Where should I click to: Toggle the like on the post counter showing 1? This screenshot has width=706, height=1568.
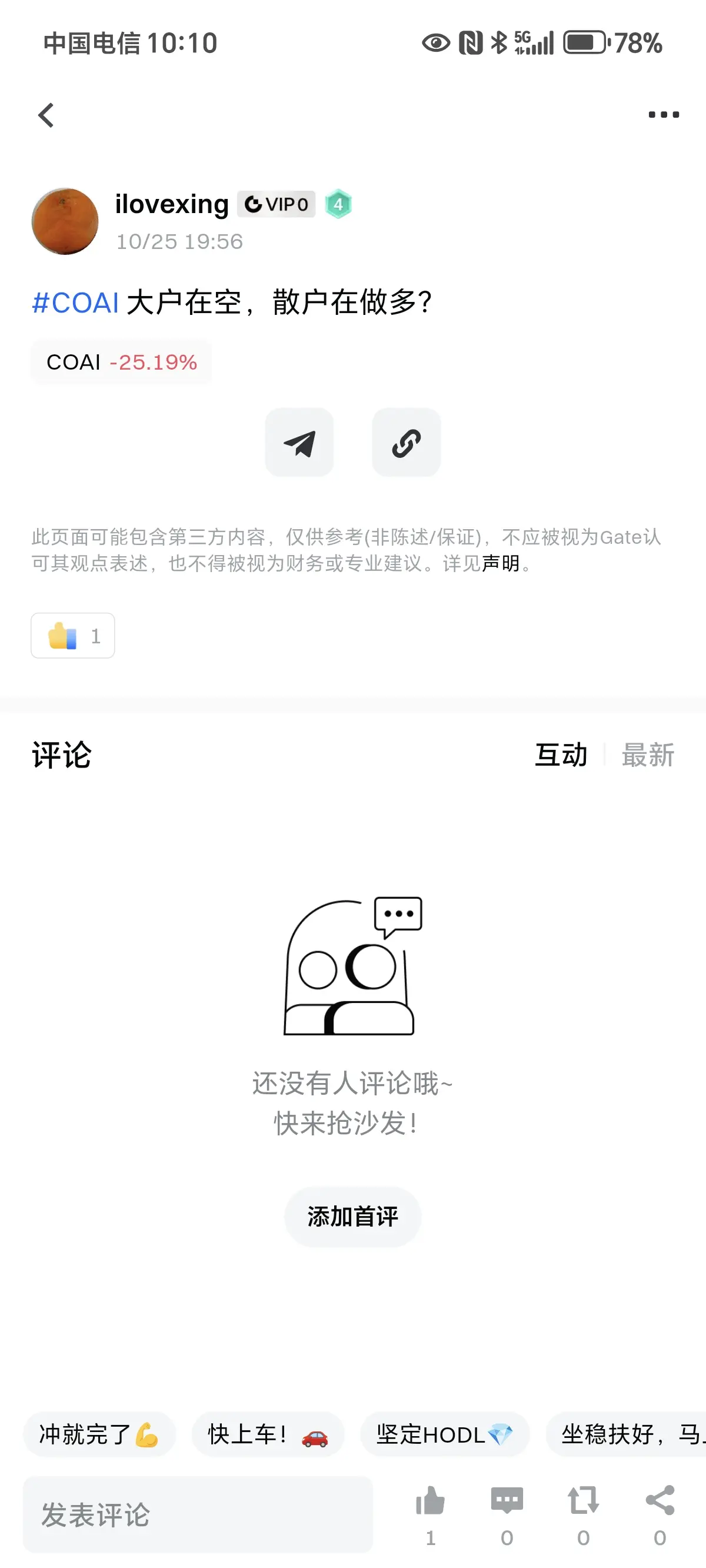pos(72,636)
